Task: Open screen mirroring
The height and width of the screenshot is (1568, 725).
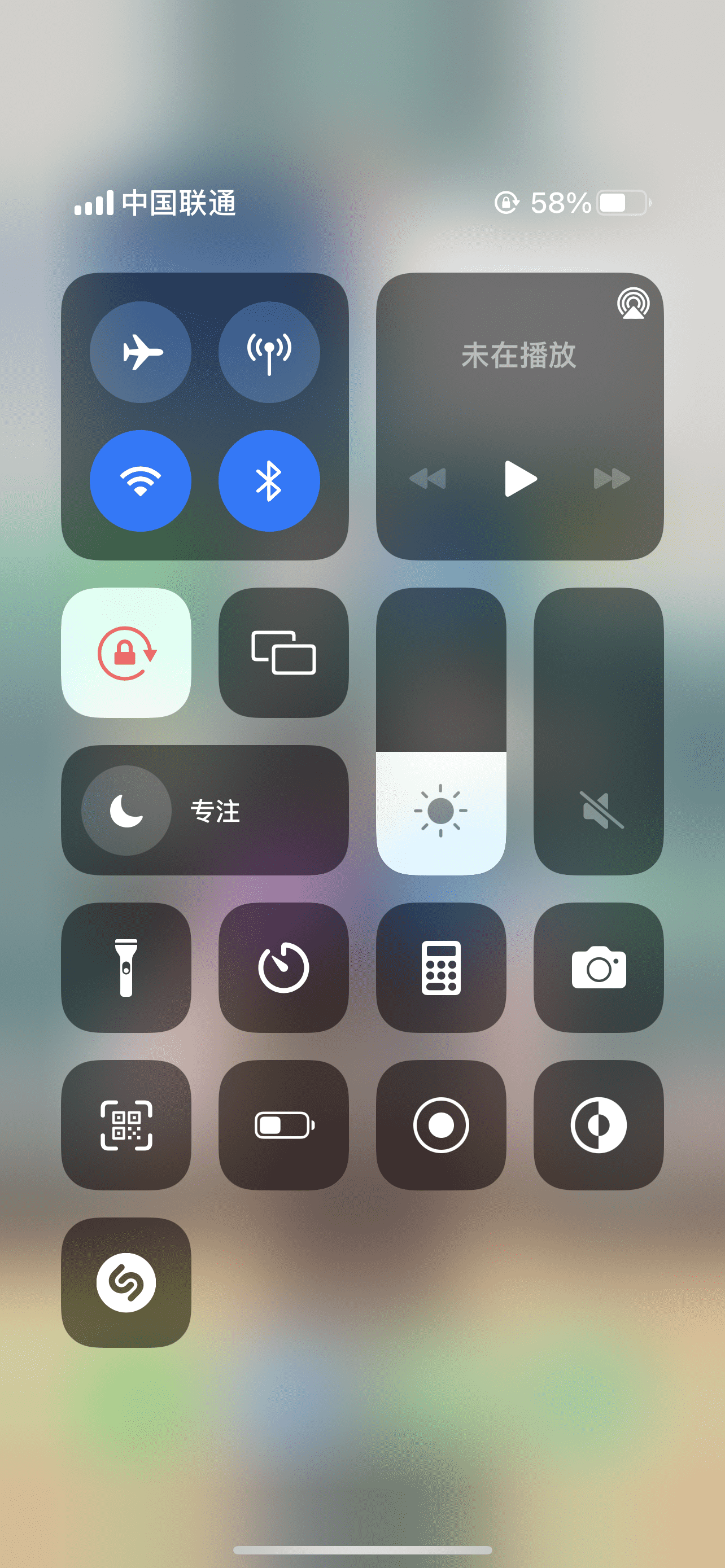Action: [x=283, y=652]
